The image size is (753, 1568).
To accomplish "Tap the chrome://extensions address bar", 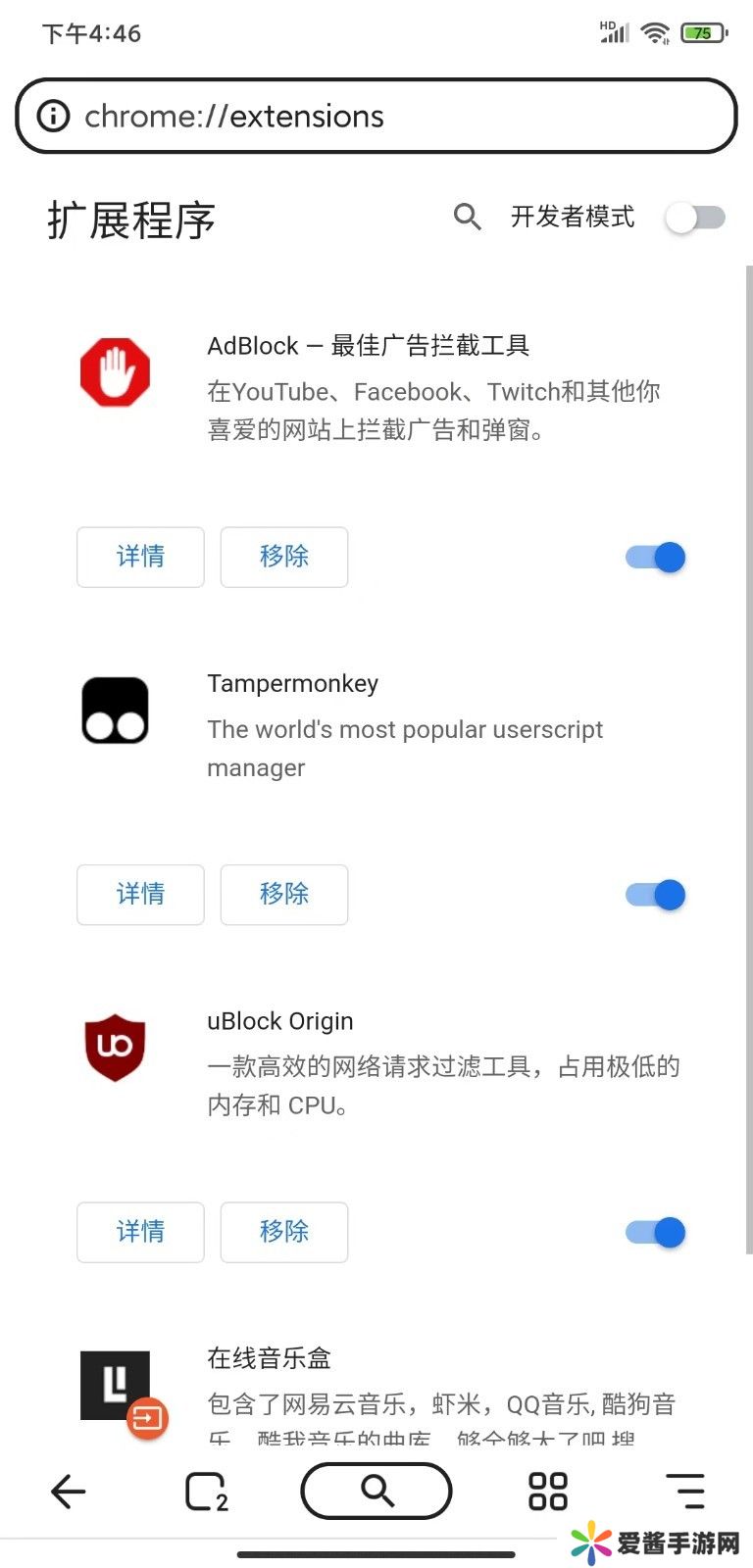I will (392, 117).
